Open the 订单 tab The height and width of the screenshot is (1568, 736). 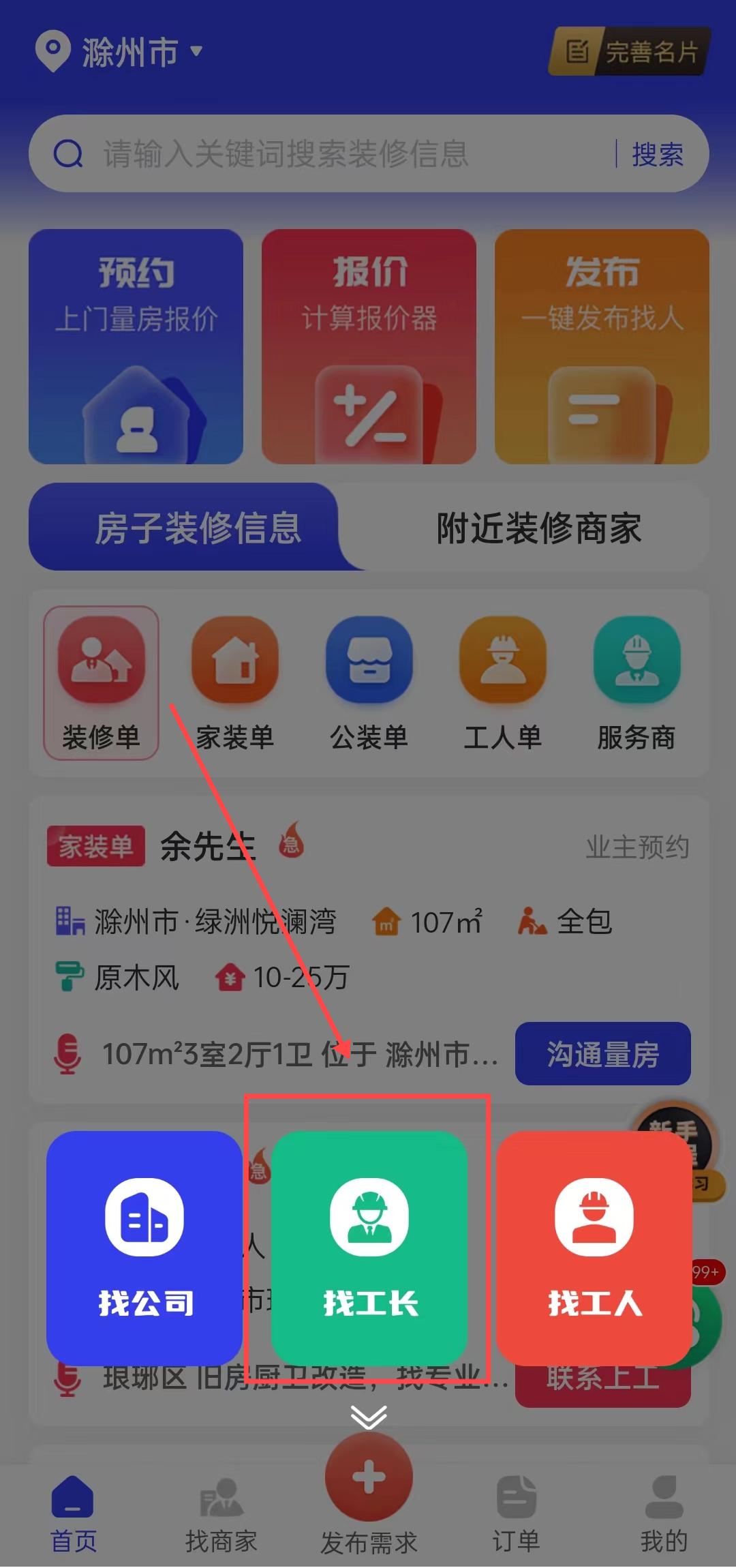coord(516,1515)
